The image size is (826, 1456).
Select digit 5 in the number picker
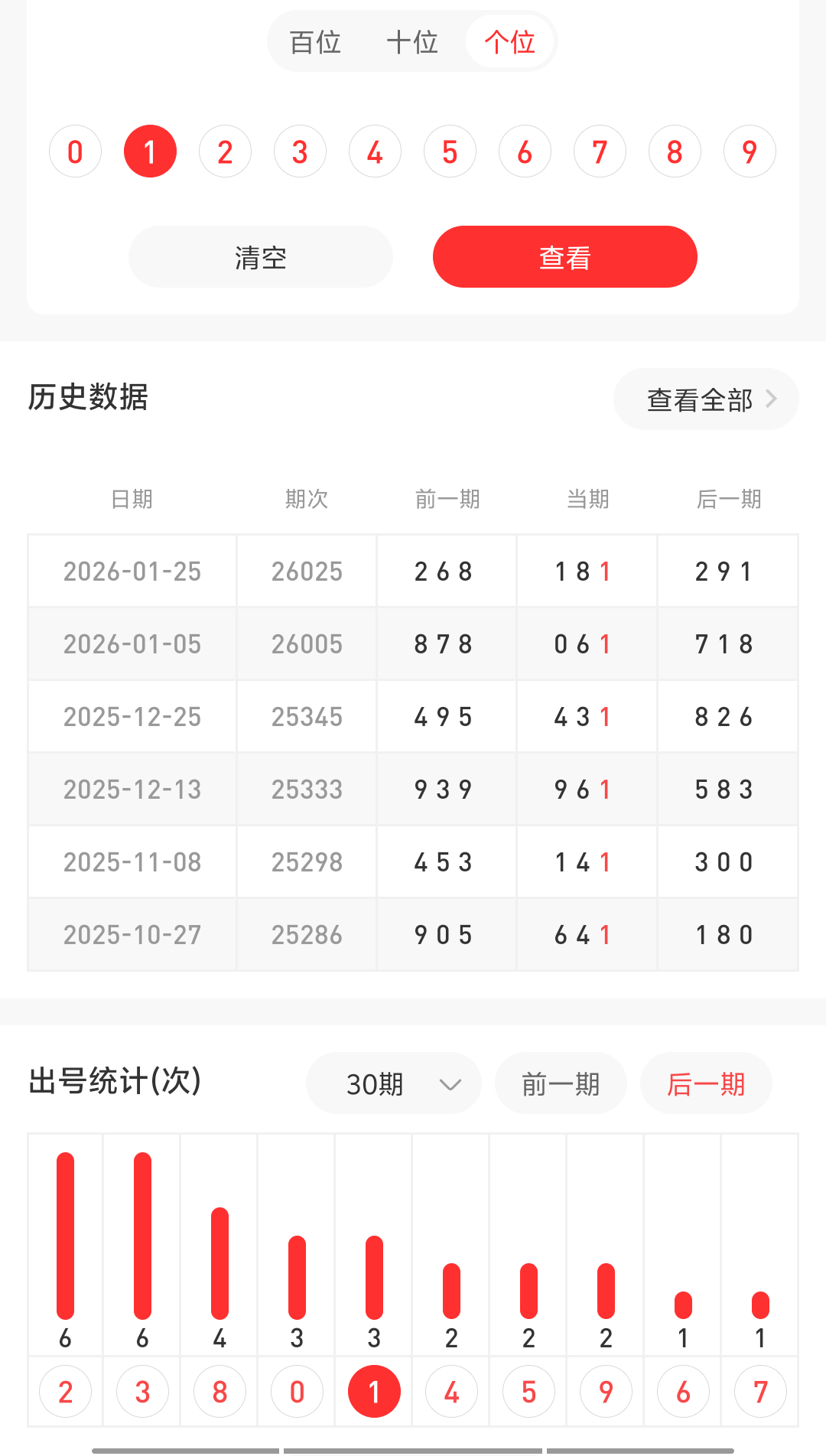coord(450,151)
